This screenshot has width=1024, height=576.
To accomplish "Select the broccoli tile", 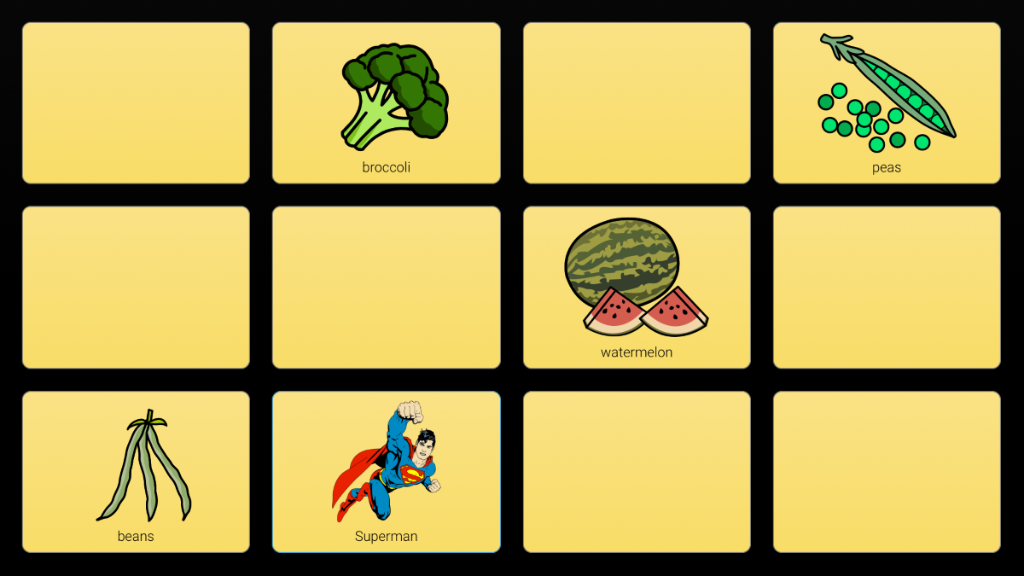I will [x=386, y=103].
